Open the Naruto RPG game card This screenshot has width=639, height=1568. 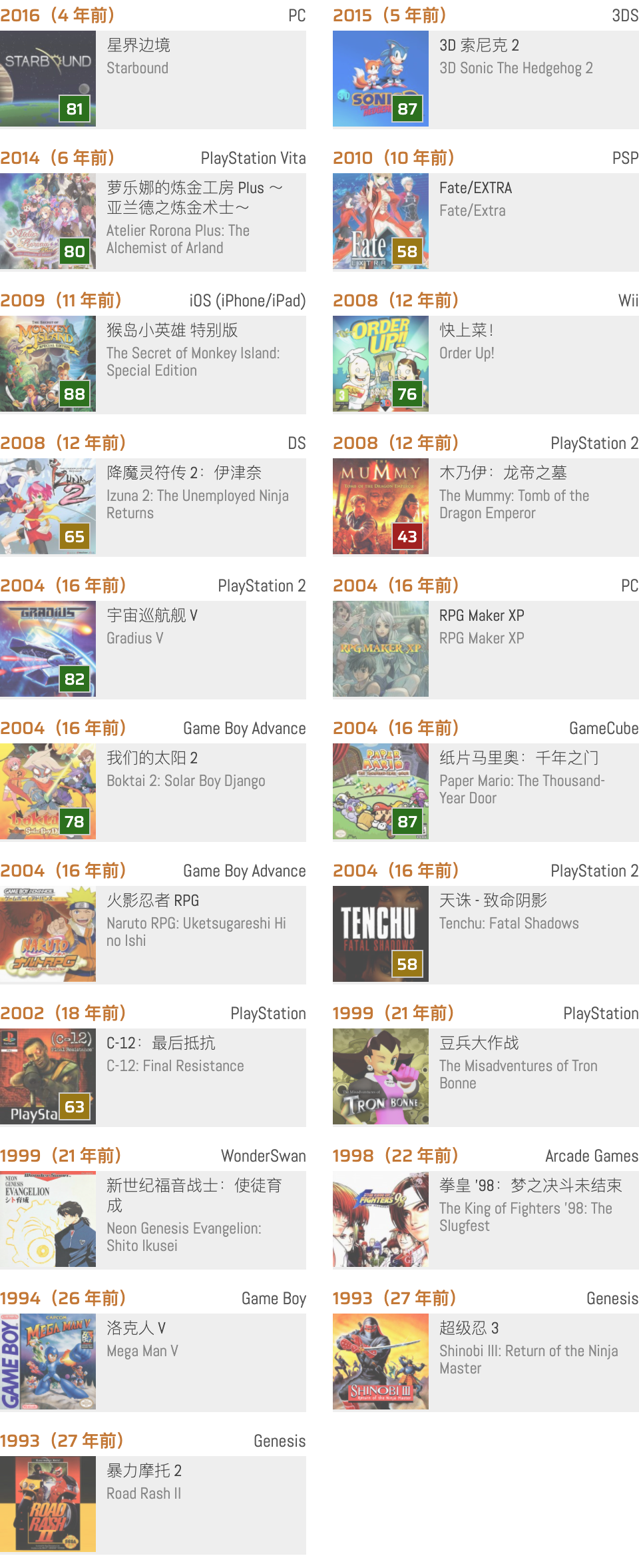(153, 935)
